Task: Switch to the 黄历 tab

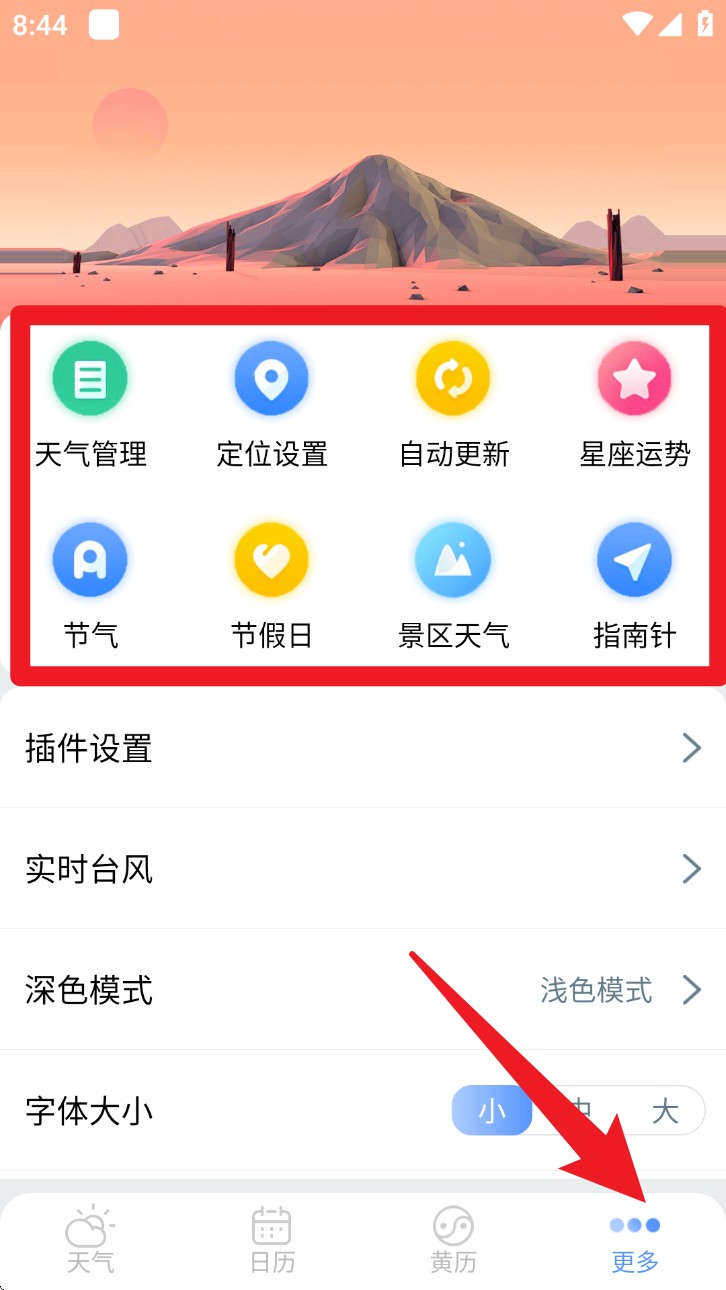Action: (x=453, y=1240)
